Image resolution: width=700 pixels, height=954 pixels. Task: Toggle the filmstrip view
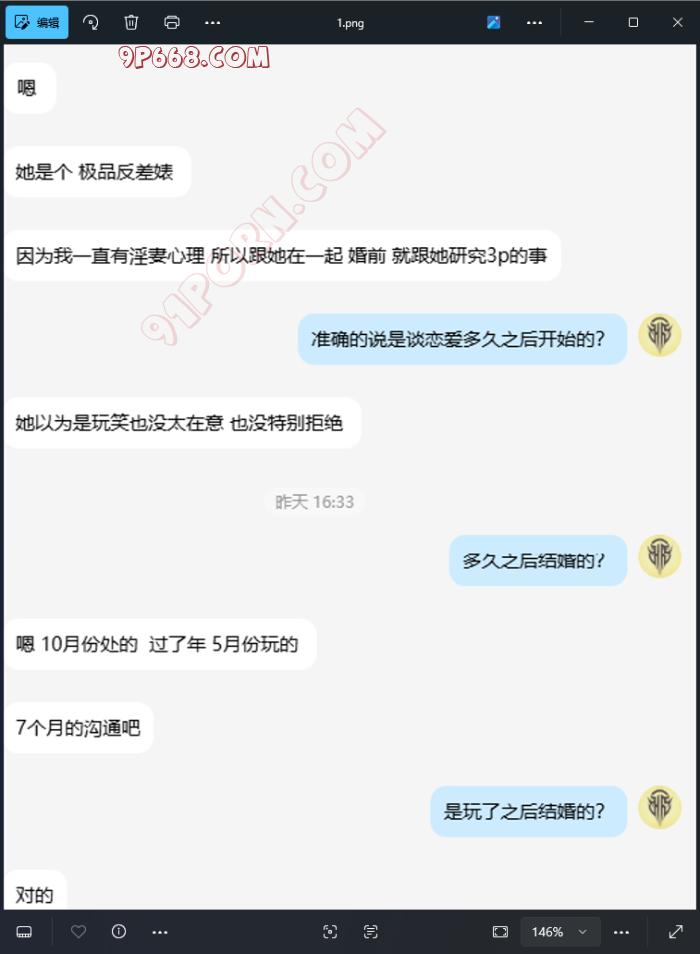tap(25, 932)
